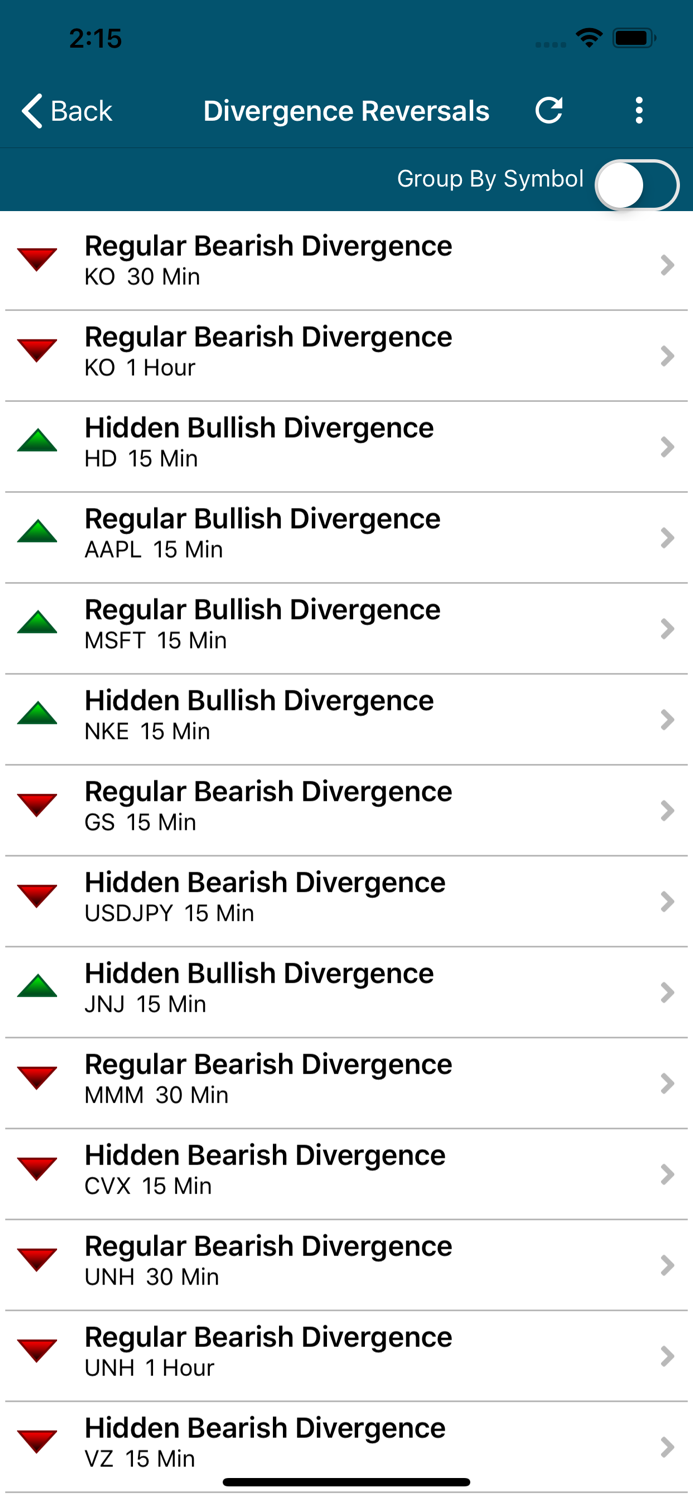Select the UNH 30 Min divergence row

[346, 1261]
